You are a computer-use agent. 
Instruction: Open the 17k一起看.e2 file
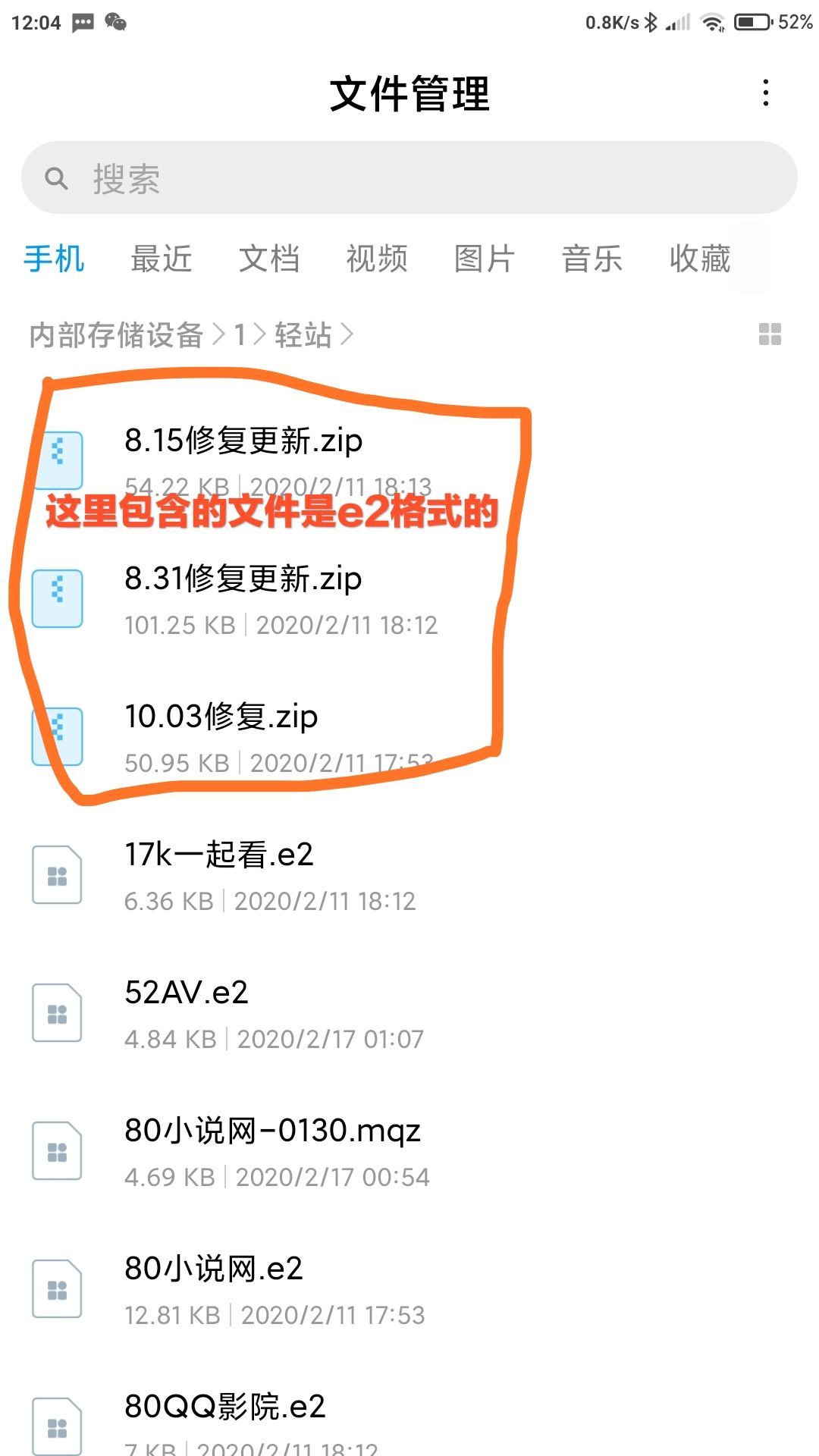[x=409, y=875]
